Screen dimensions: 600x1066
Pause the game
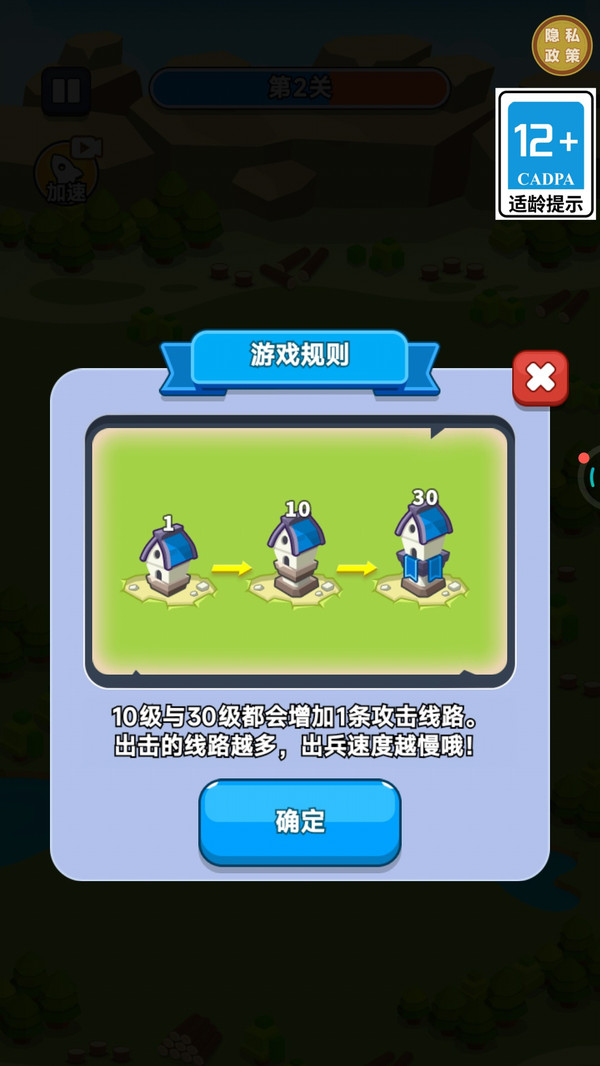(x=66, y=91)
